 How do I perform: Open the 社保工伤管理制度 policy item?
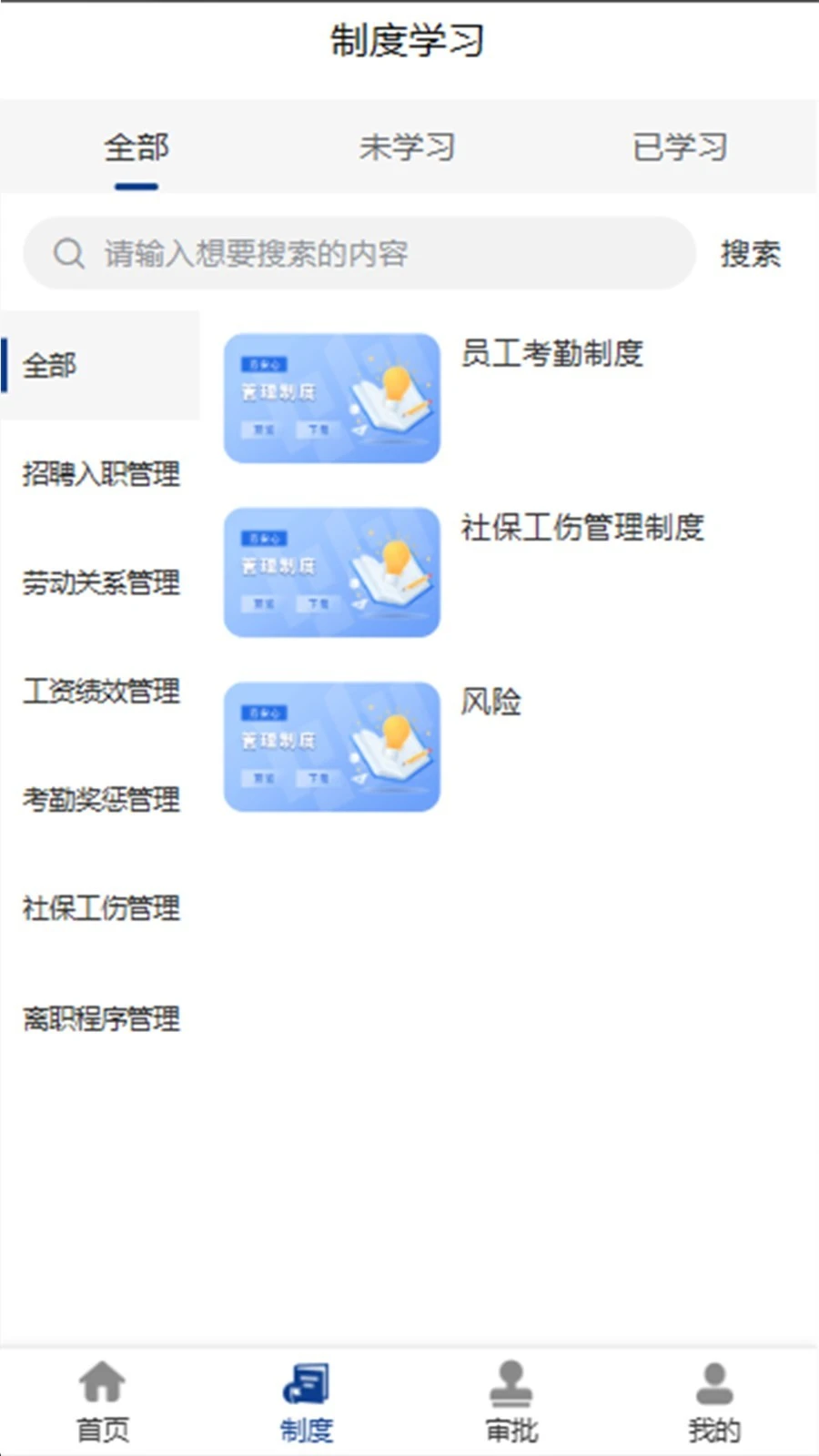click(x=585, y=530)
